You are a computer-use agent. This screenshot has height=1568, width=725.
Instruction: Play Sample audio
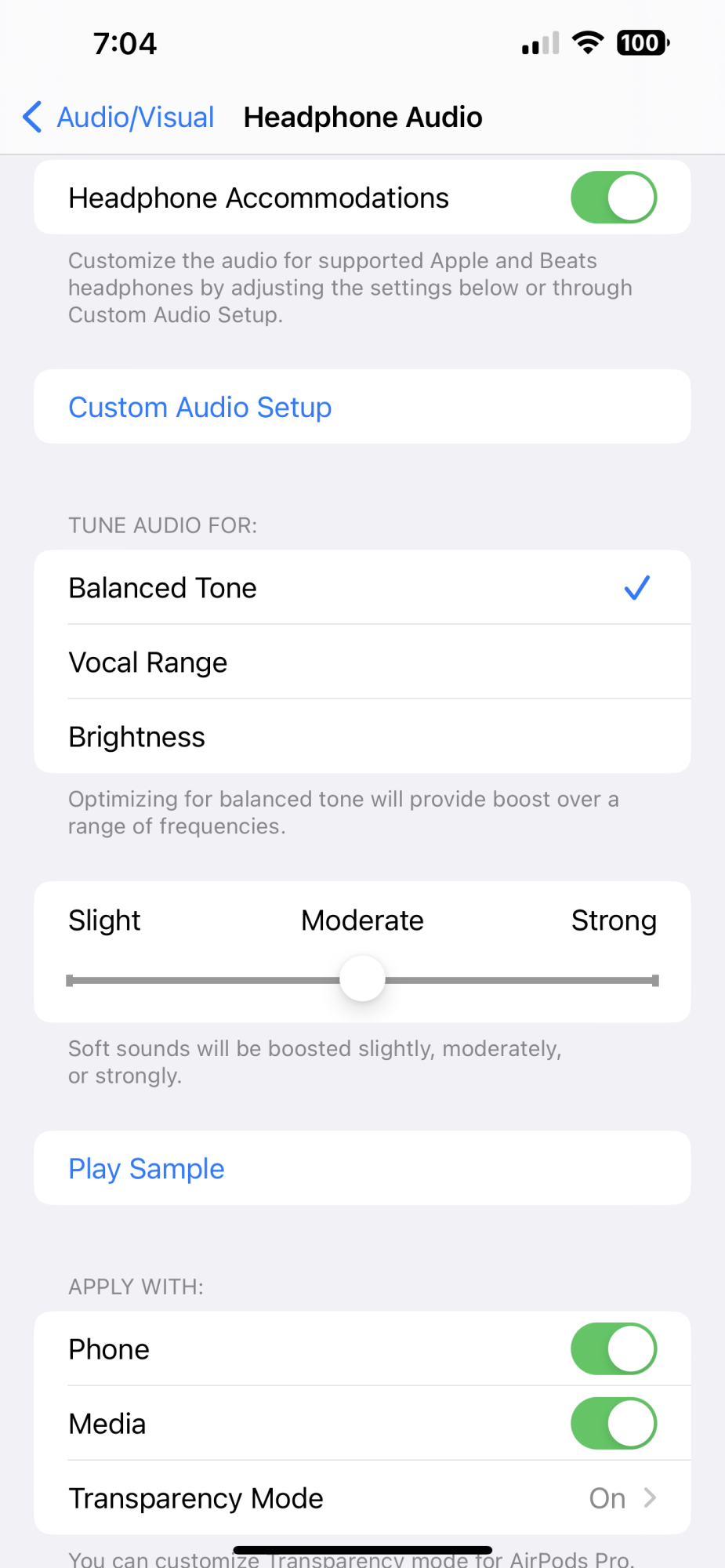pyautogui.click(x=362, y=1168)
